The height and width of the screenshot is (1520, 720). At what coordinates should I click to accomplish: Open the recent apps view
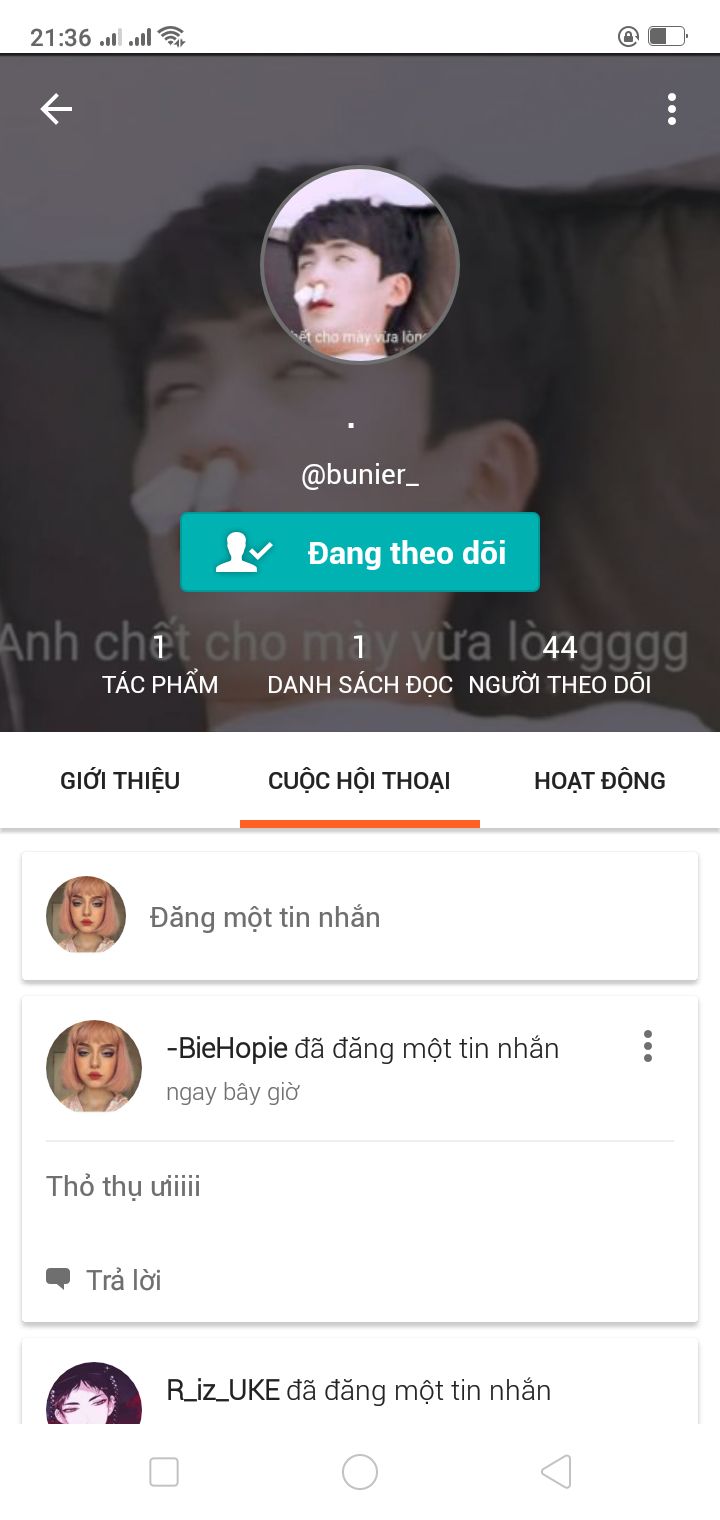click(163, 1472)
